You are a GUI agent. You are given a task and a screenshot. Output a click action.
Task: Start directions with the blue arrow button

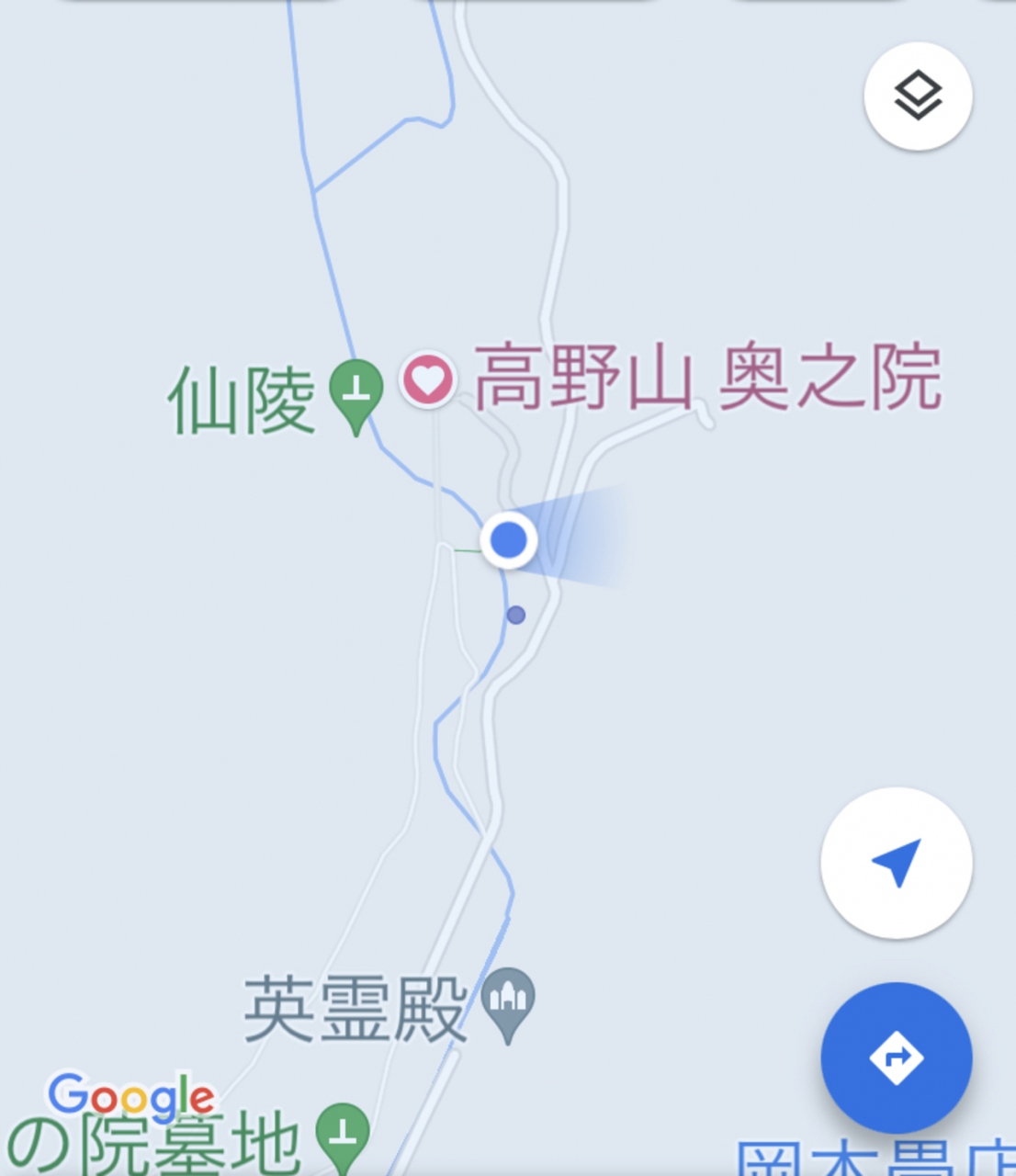[896, 1057]
